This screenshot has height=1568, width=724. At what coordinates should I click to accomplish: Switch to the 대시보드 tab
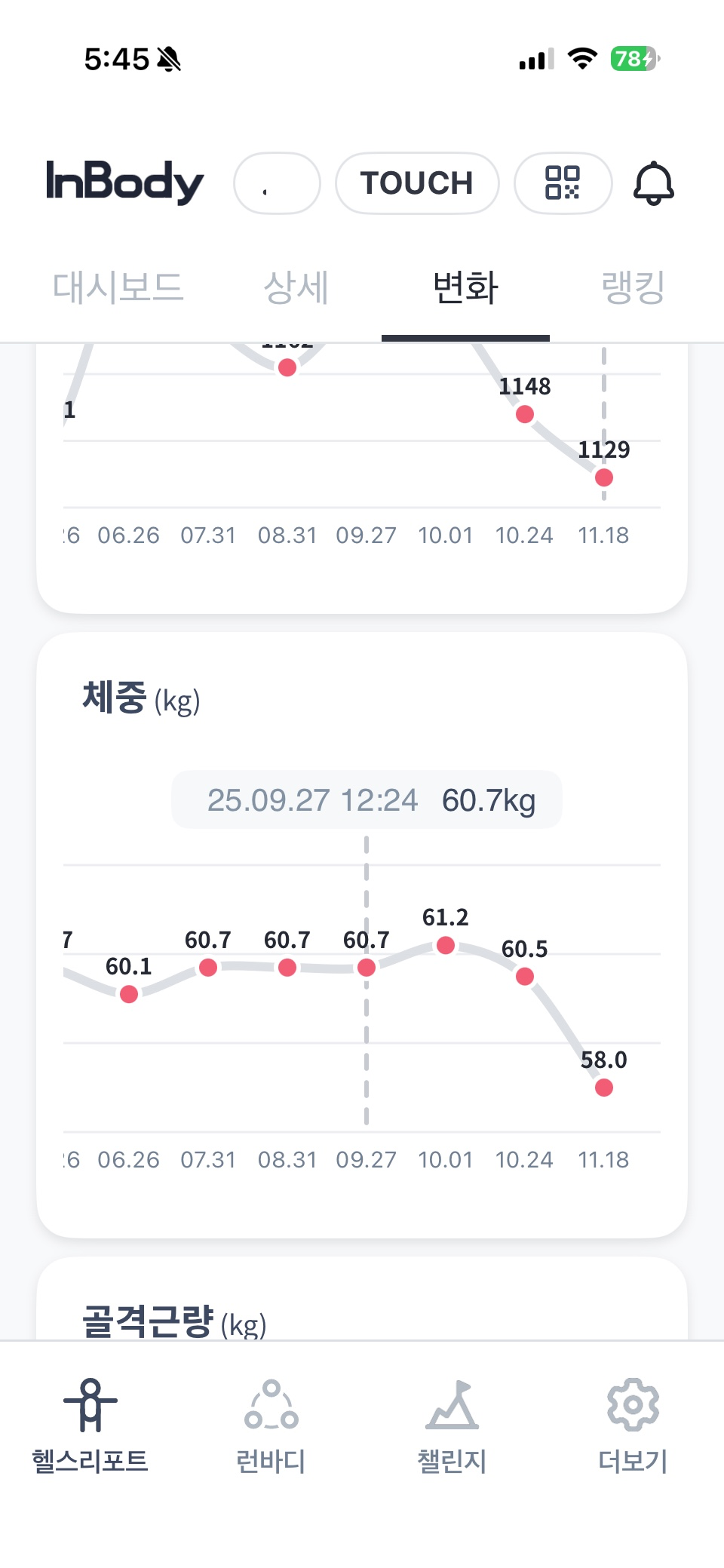pos(118,288)
